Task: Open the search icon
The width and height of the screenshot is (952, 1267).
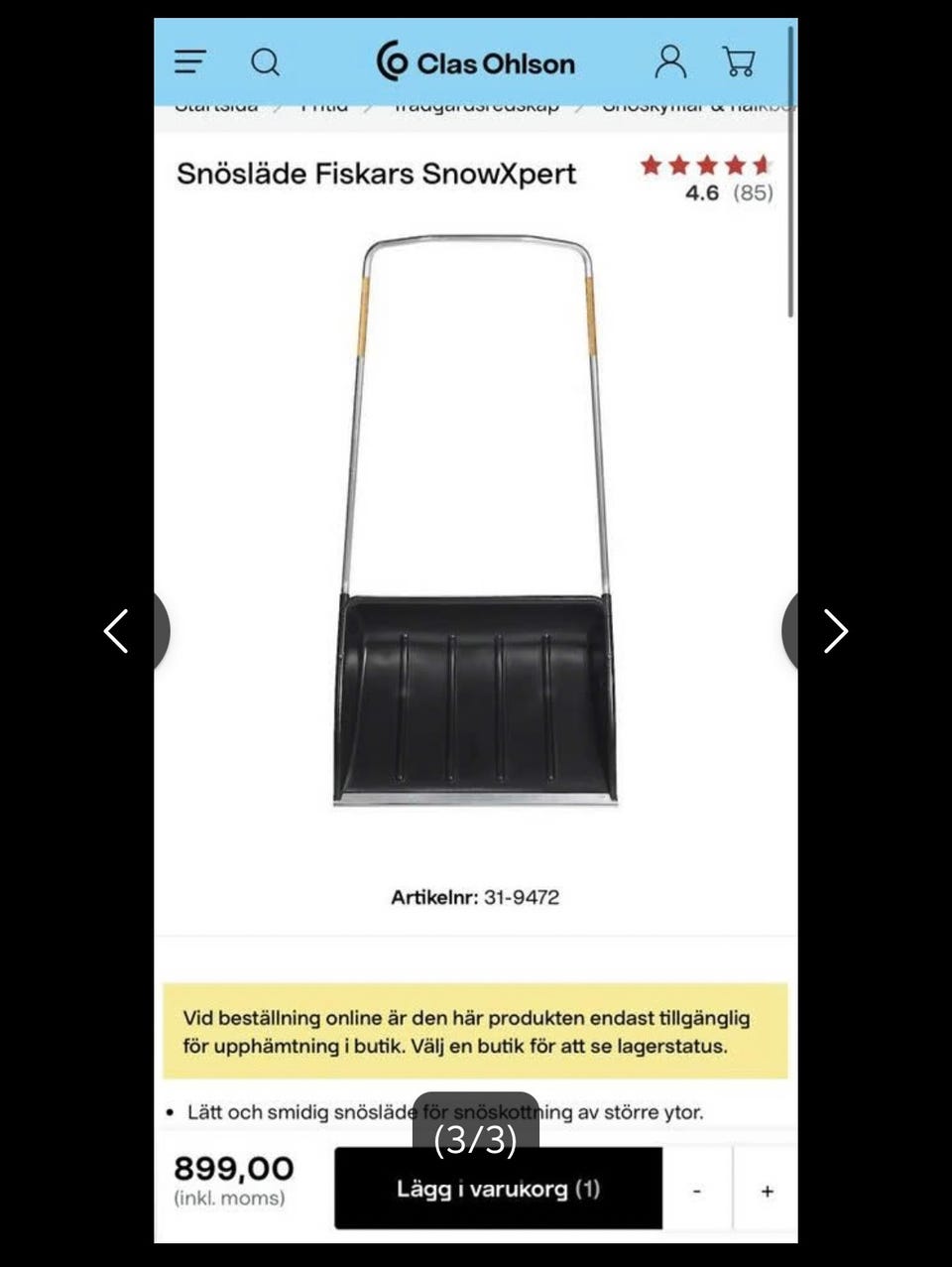Action: [265, 62]
